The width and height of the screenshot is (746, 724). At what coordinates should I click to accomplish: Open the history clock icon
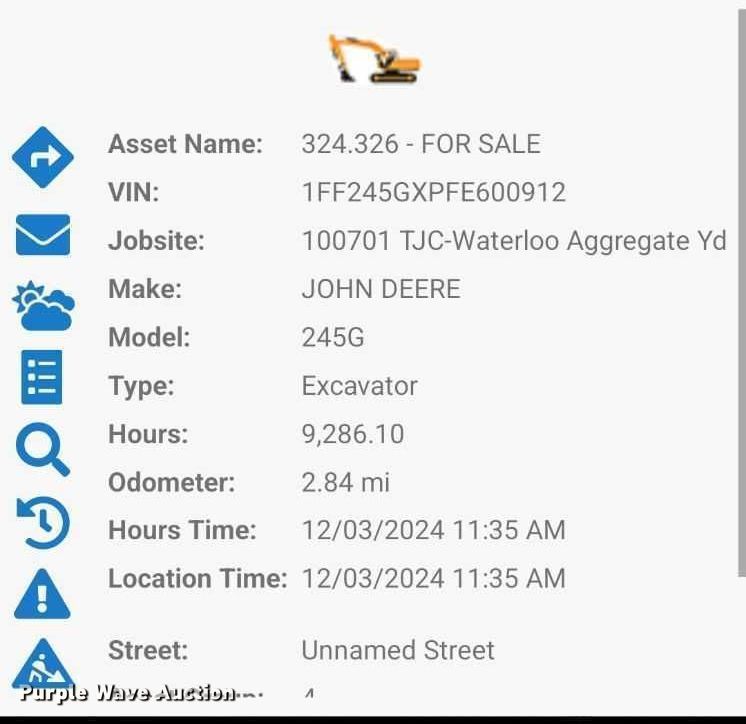[42, 522]
